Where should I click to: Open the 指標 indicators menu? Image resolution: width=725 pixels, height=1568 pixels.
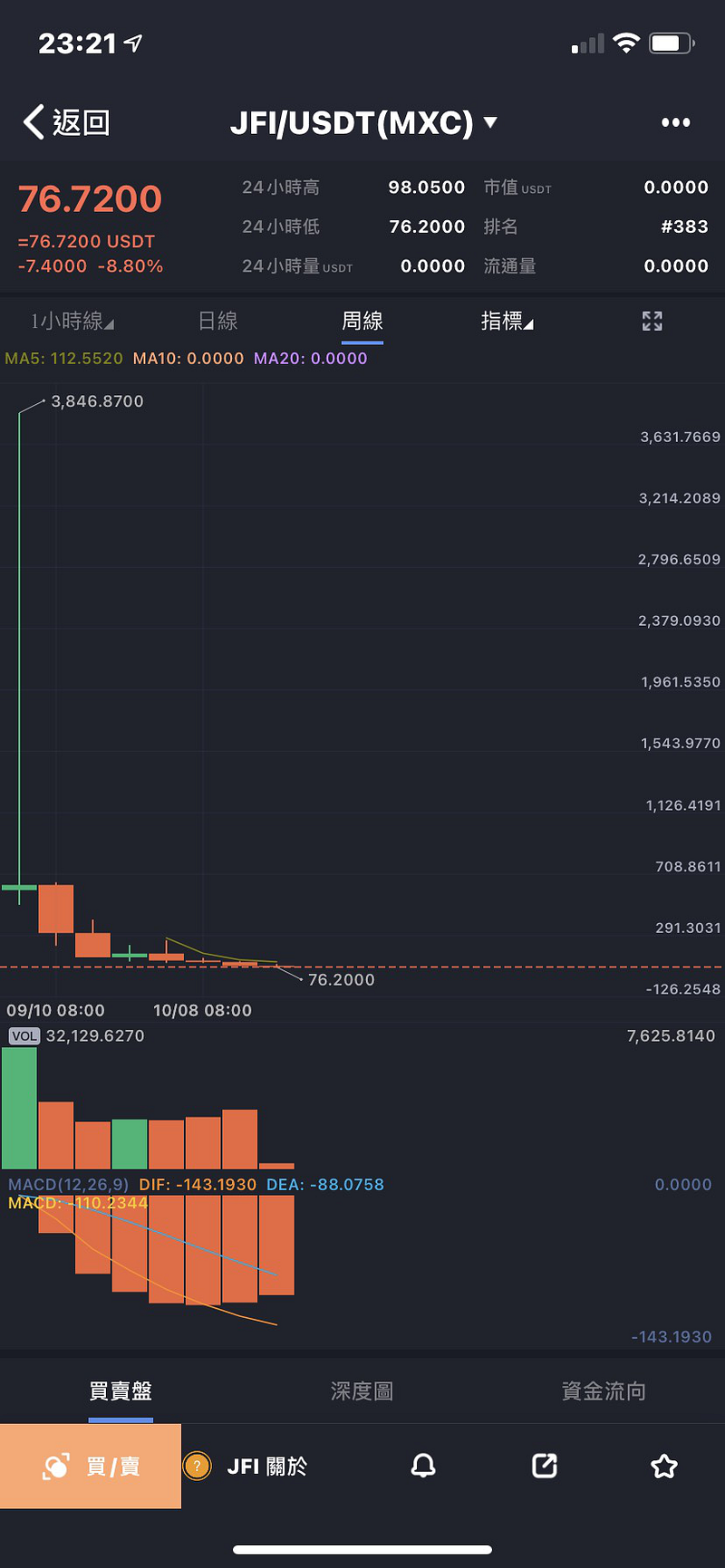pos(507,321)
